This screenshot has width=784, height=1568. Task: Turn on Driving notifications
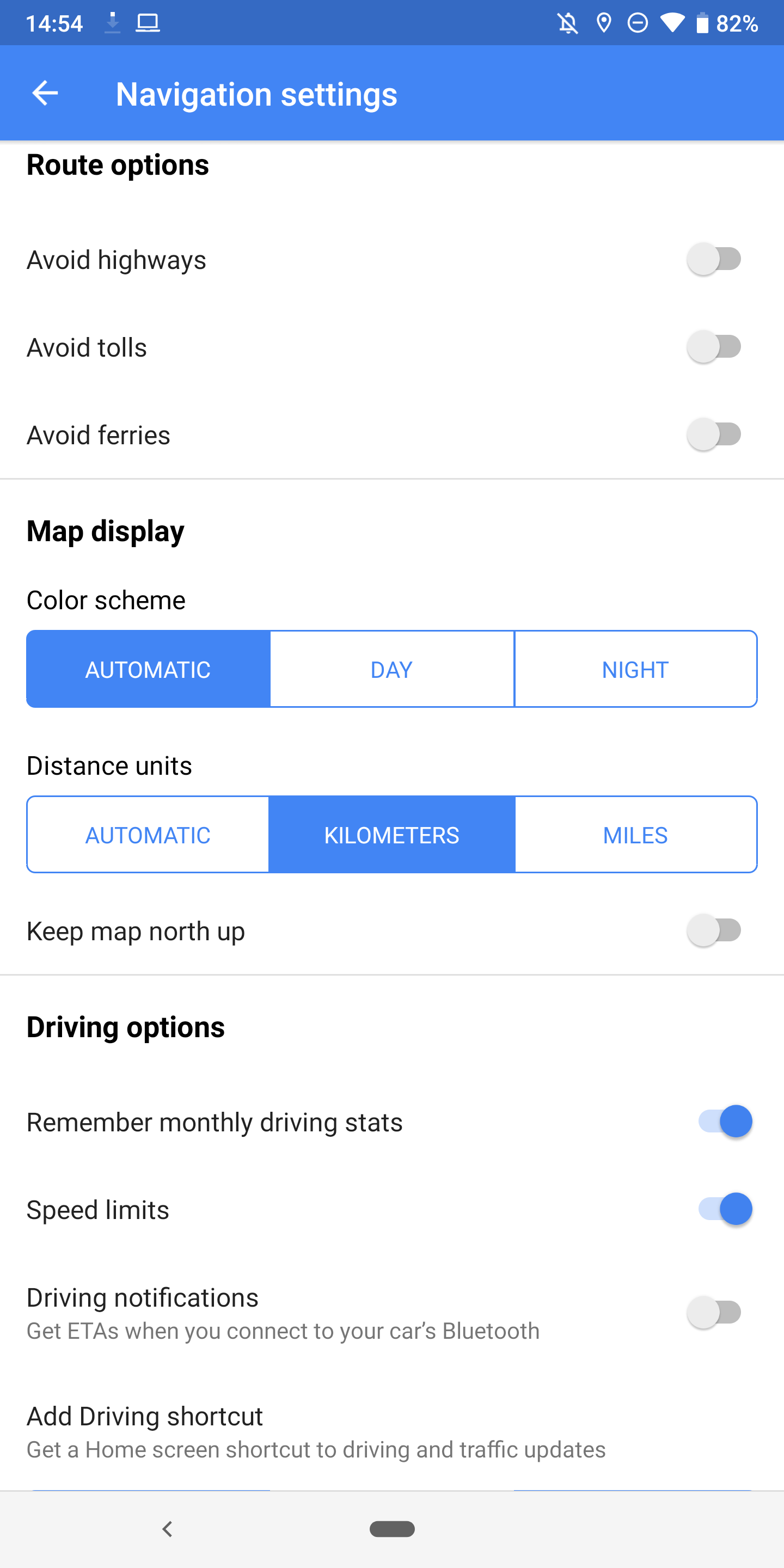pos(714,1312)
